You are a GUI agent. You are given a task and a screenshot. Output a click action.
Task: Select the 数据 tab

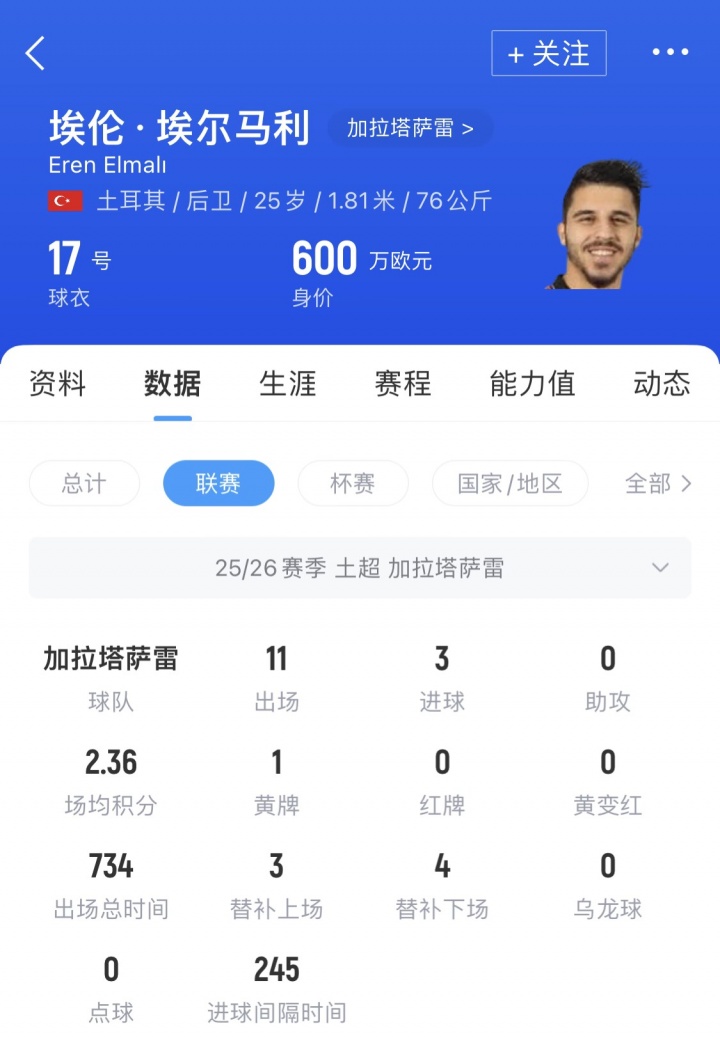pos(172,383)
